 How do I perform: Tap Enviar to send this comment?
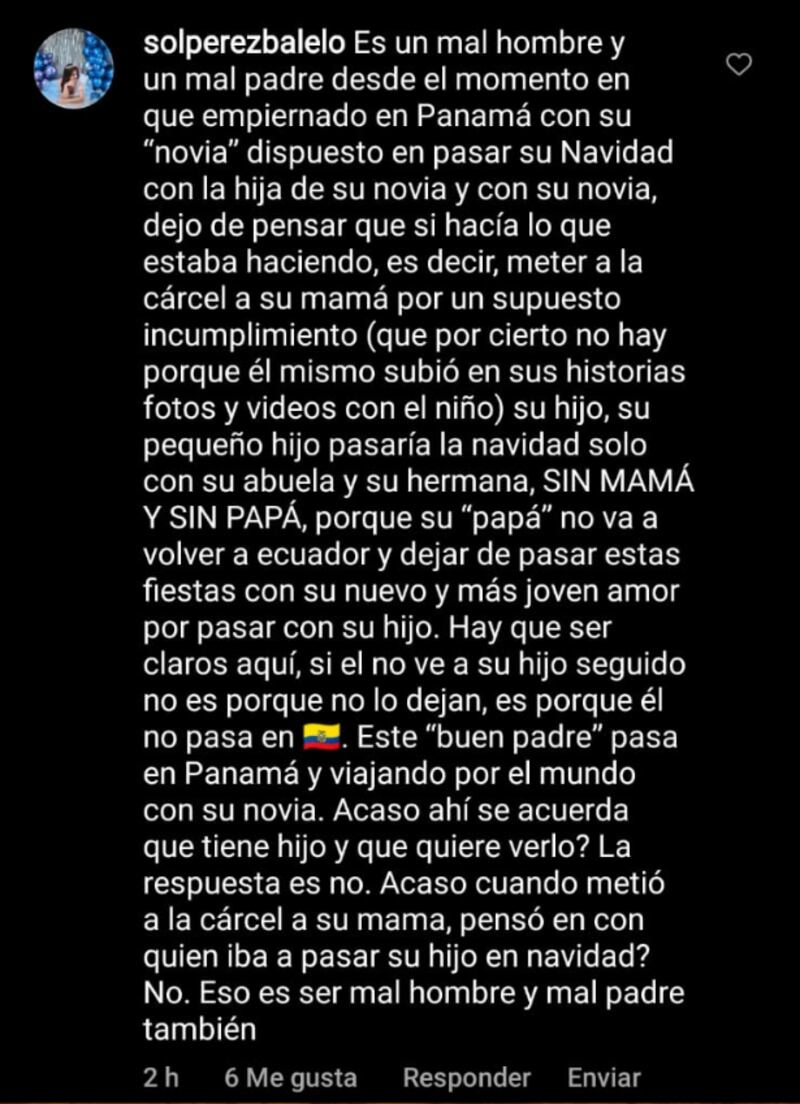click(x=604, y=1077)
